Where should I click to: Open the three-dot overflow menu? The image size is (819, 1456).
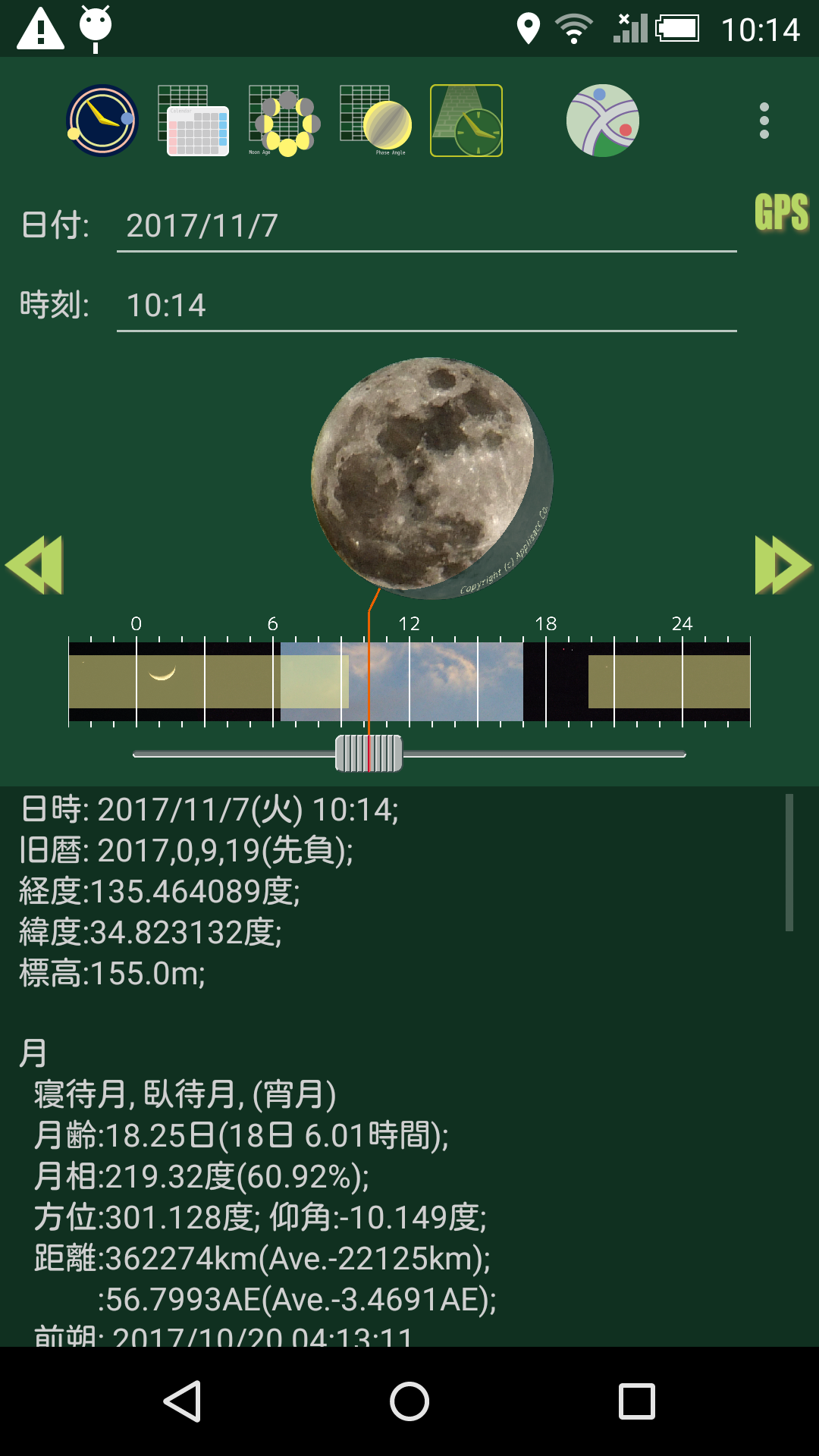click(764, 121)
